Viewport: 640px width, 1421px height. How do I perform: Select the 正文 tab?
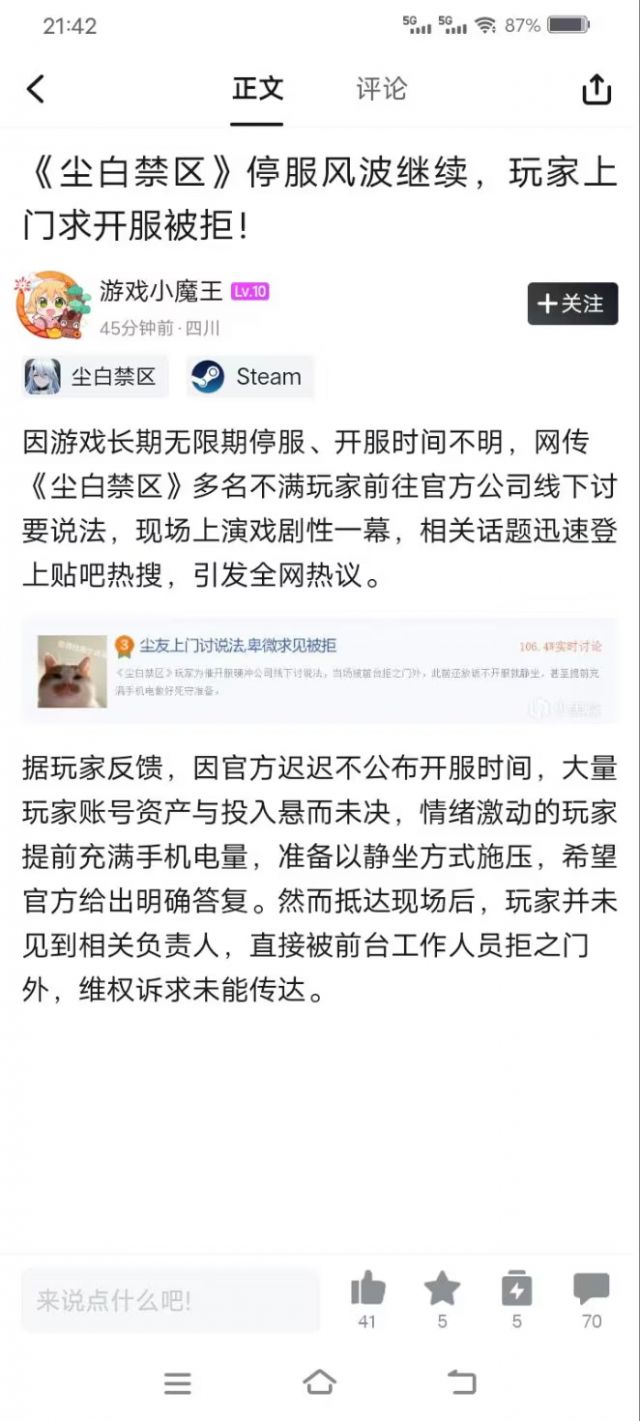click(x=257, y=89)
